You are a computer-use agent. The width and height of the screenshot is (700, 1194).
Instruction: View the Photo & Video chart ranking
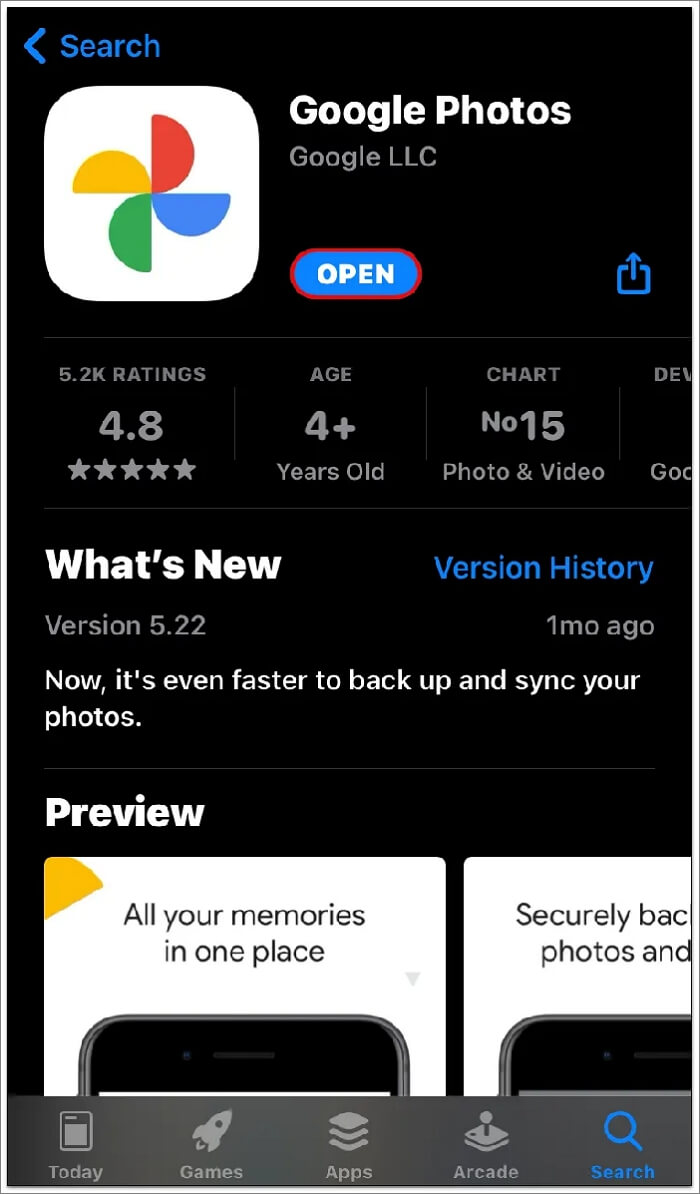[523, 425]
